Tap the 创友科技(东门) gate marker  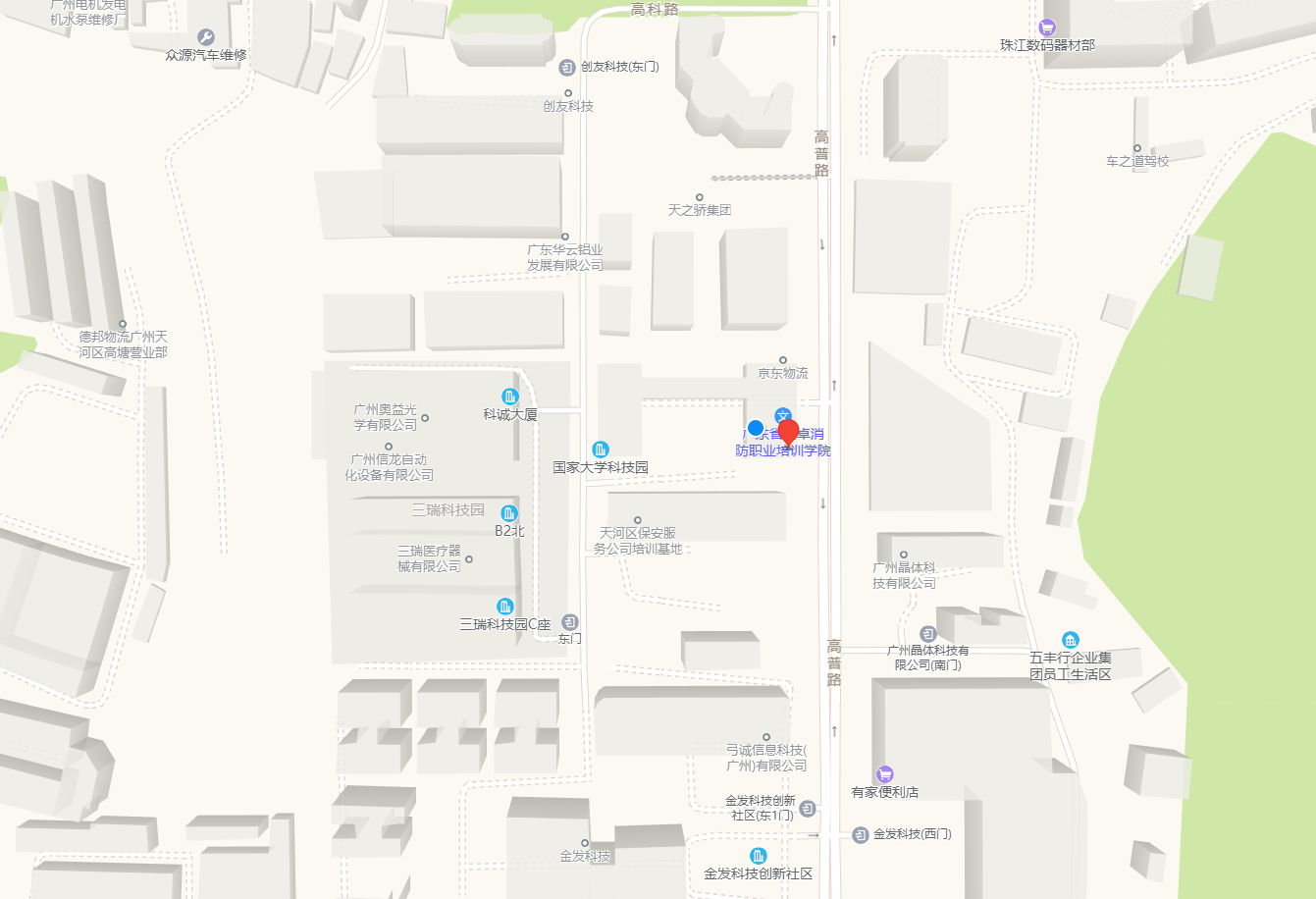(x=567, y=67)
